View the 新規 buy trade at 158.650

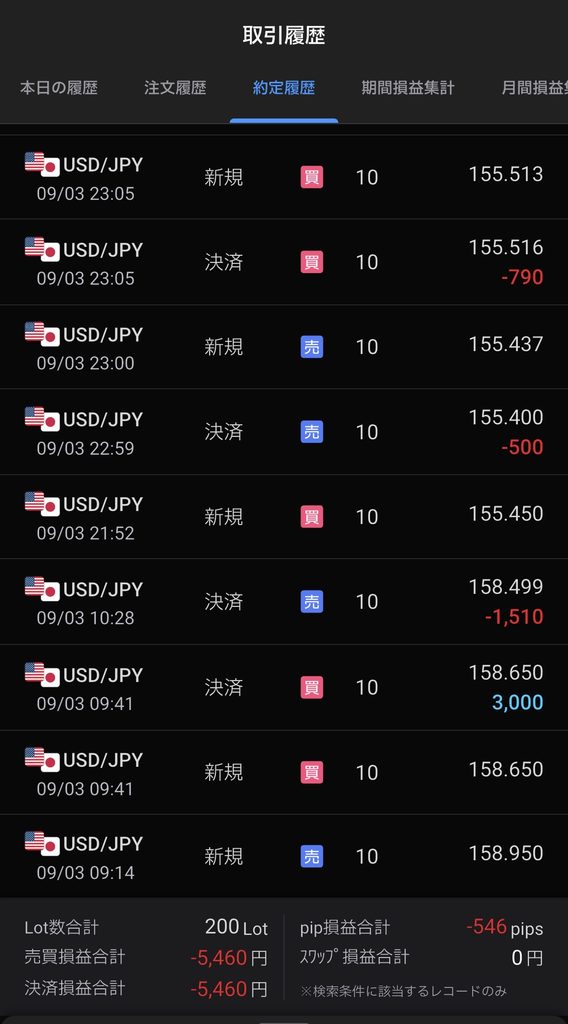pos(284,772)
